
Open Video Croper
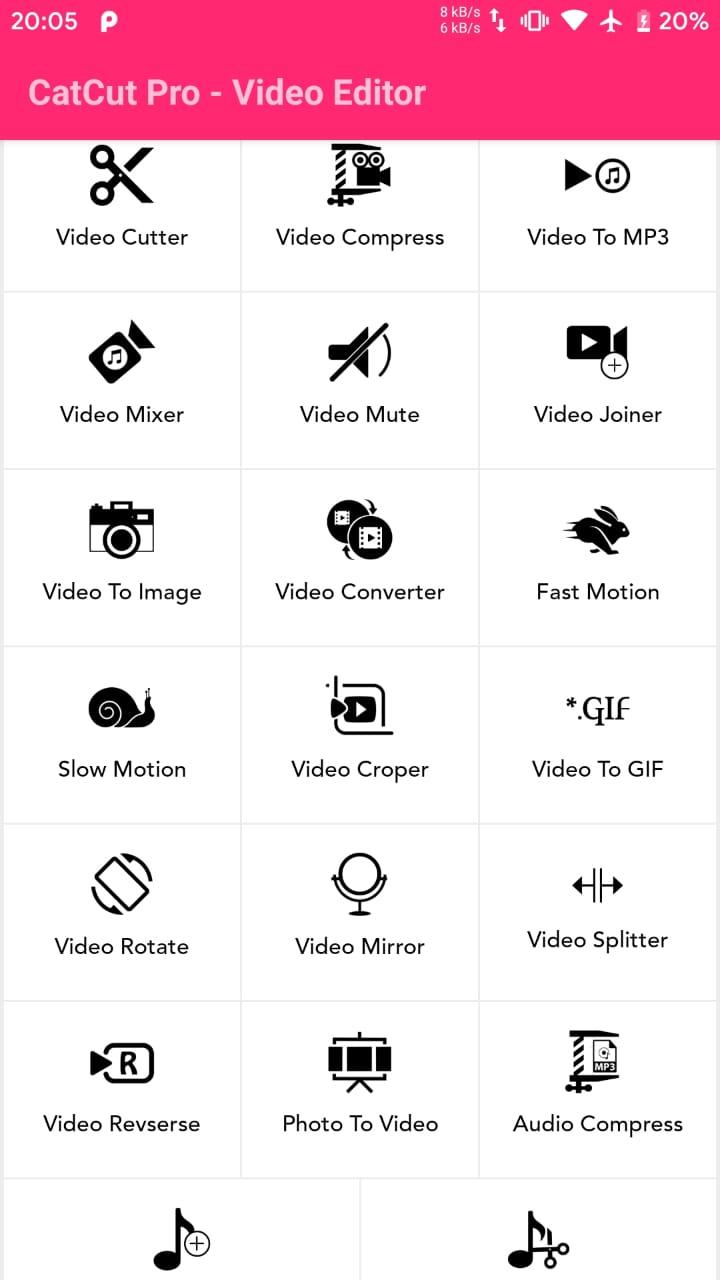(x=360, y=733)
